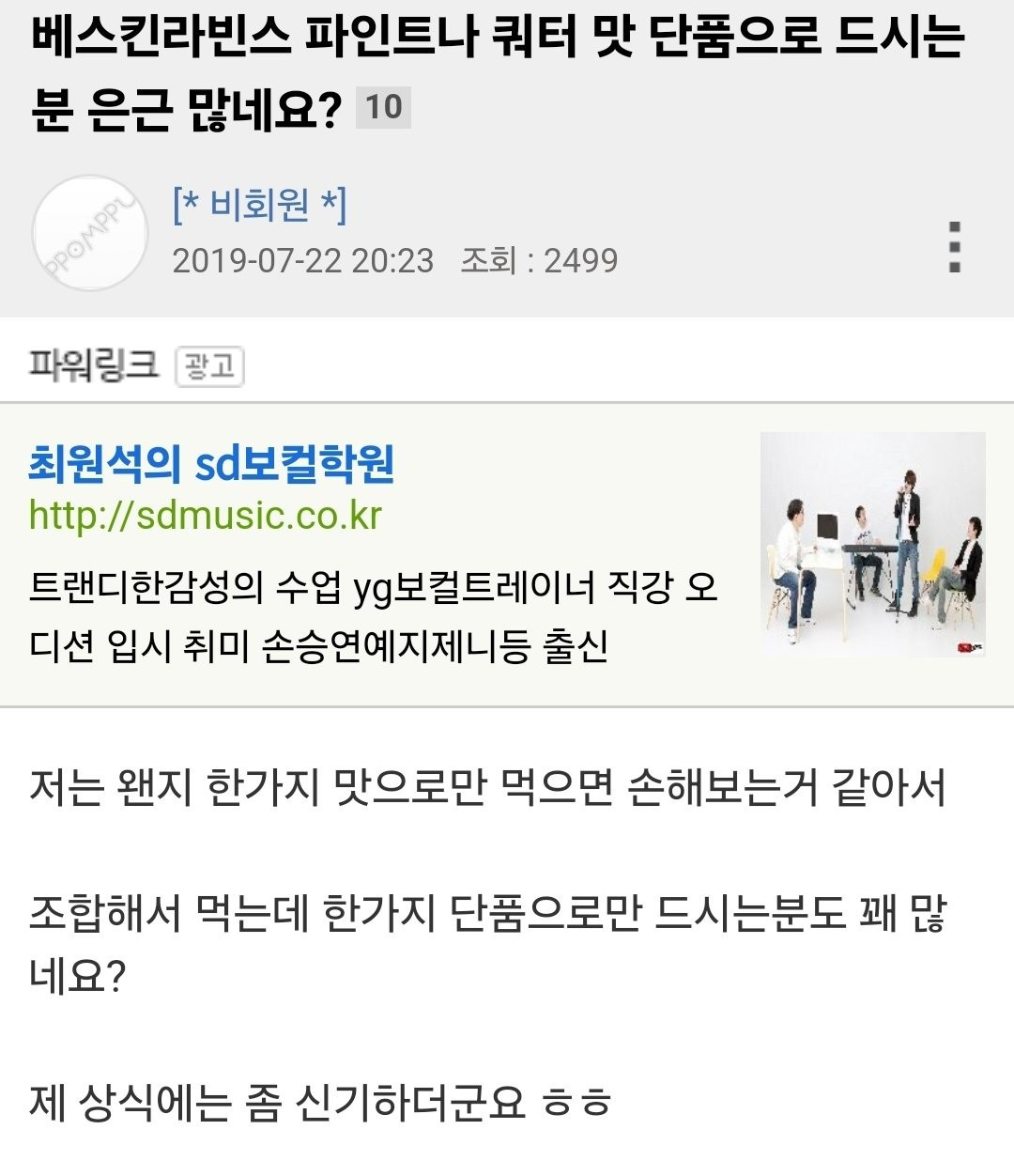
Task: Open the comment count badge 10
Action: tap(383, 108)
